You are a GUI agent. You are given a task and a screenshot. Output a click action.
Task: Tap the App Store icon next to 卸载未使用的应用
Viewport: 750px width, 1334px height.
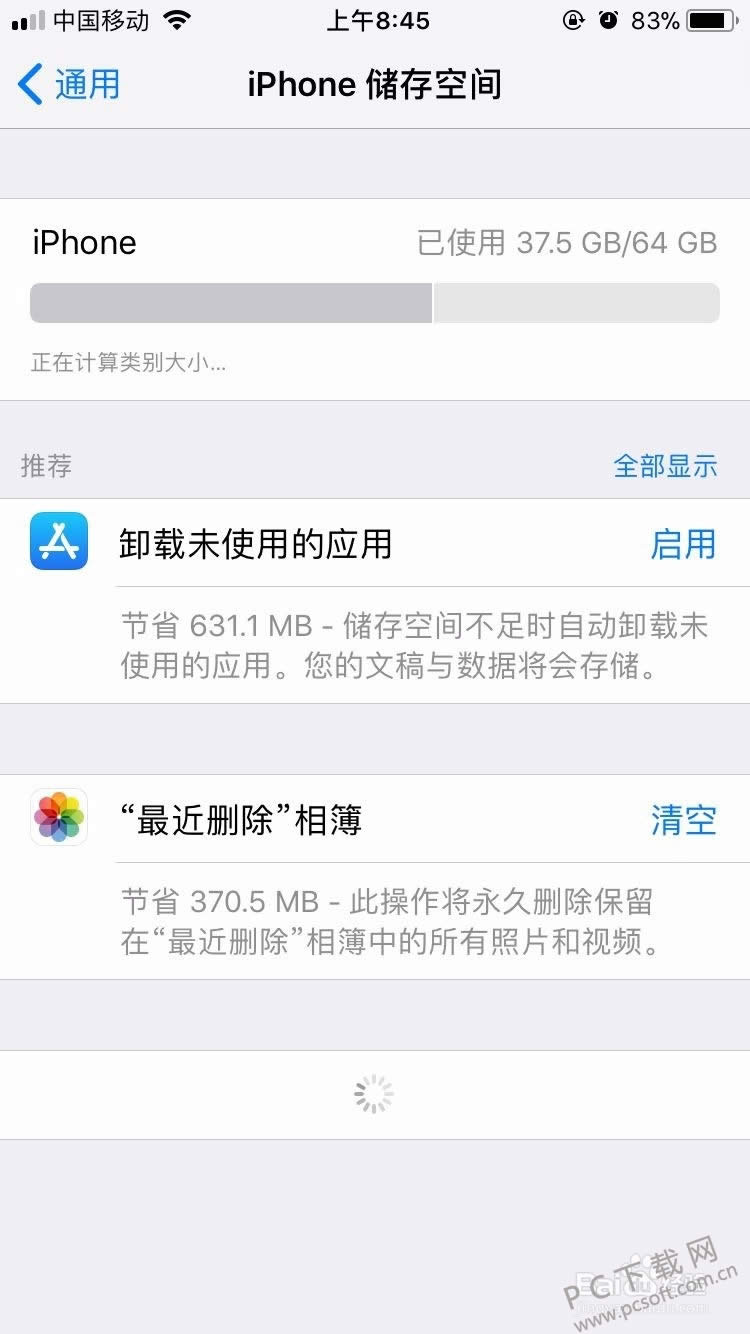pyautogui.click(x=58, y=543)
